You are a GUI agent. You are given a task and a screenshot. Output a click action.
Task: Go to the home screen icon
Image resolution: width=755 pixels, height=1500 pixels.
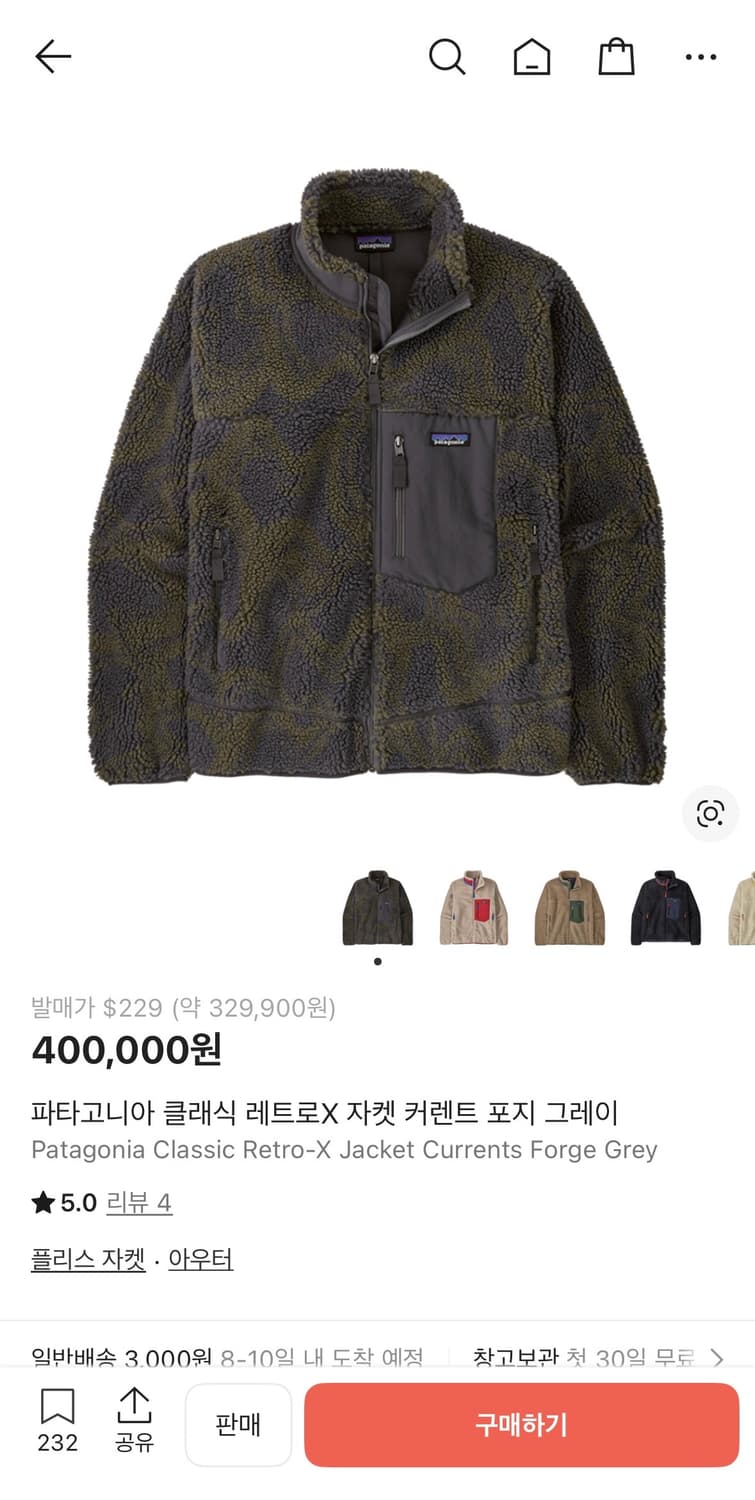532,57
